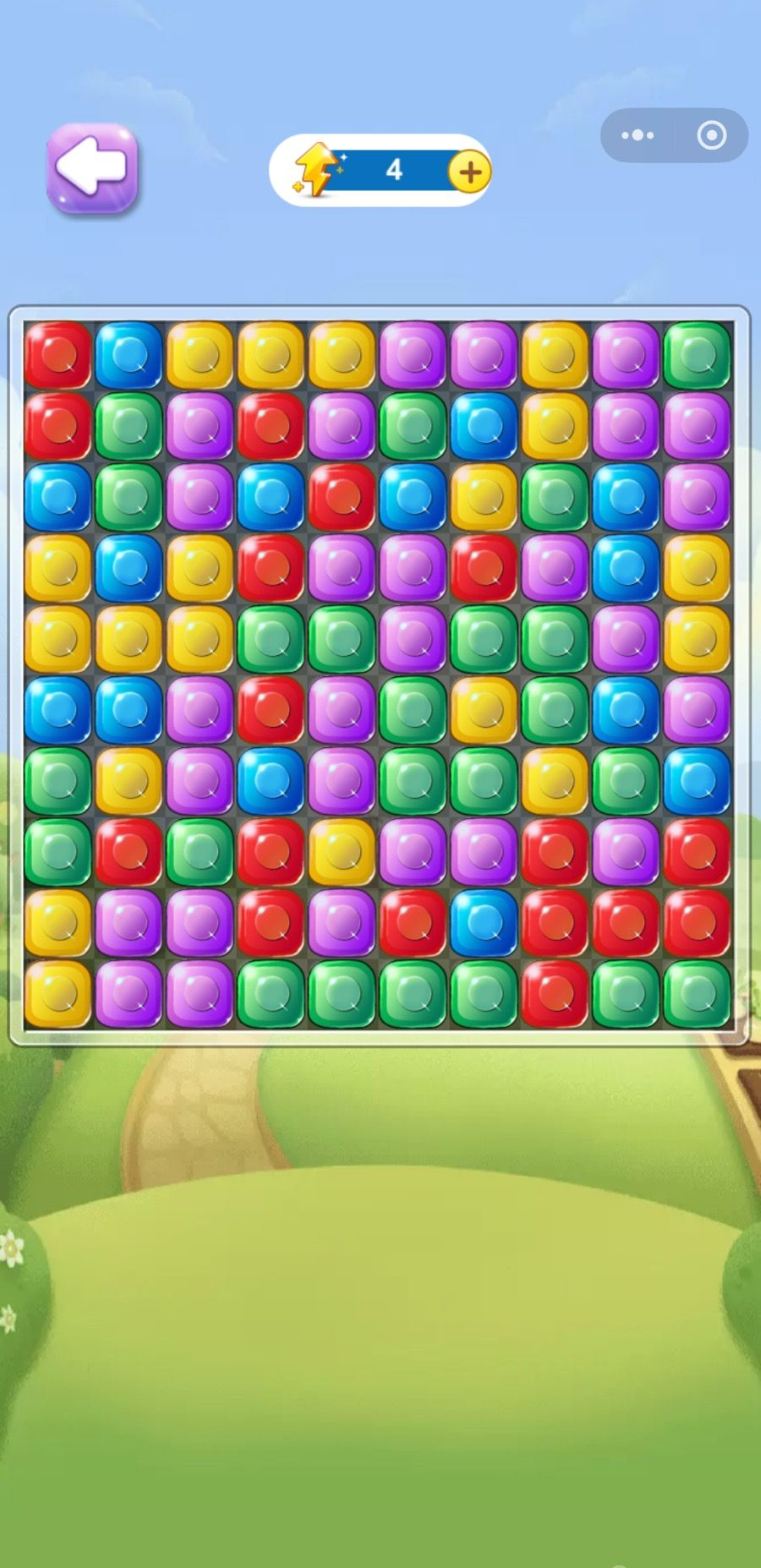Tap the only green block in the top row
761x1568 pixels.
[697, 355]
